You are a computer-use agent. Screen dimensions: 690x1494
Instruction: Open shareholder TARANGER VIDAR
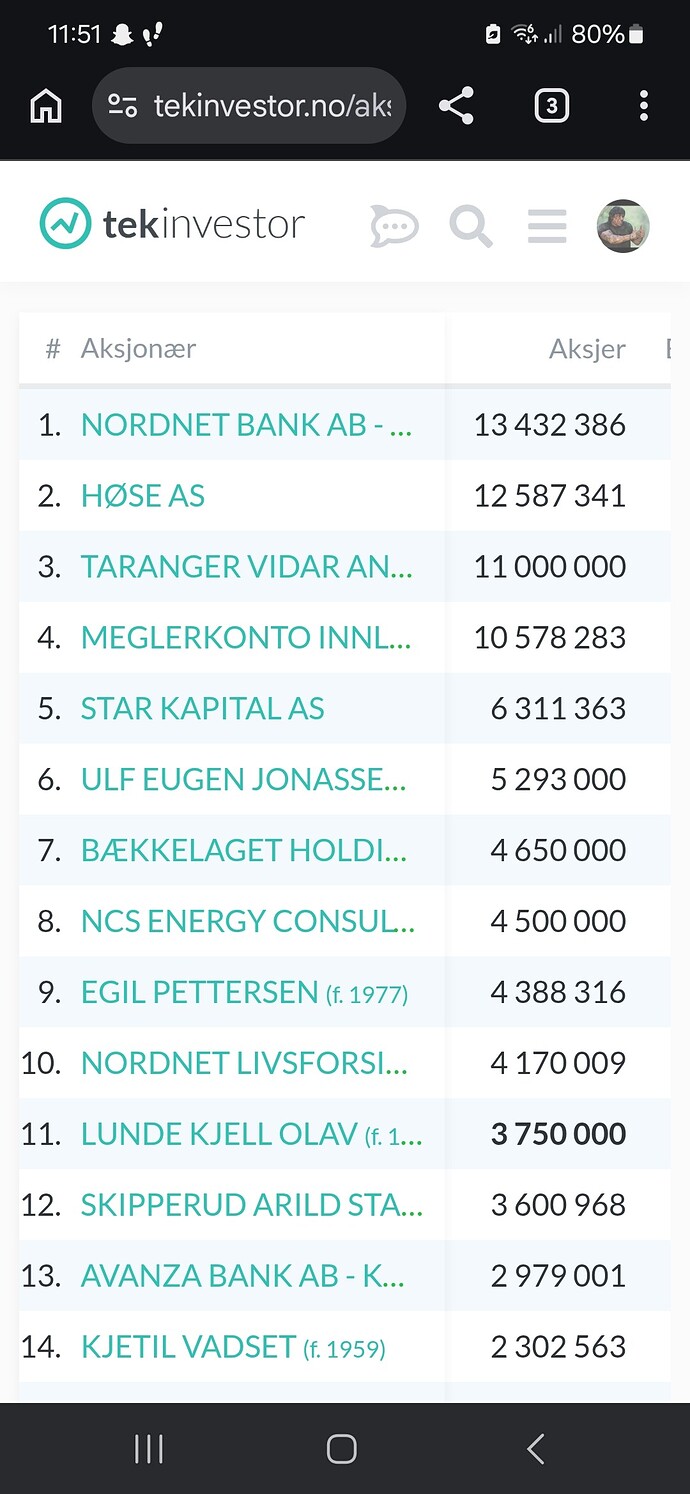coord(246,567)
